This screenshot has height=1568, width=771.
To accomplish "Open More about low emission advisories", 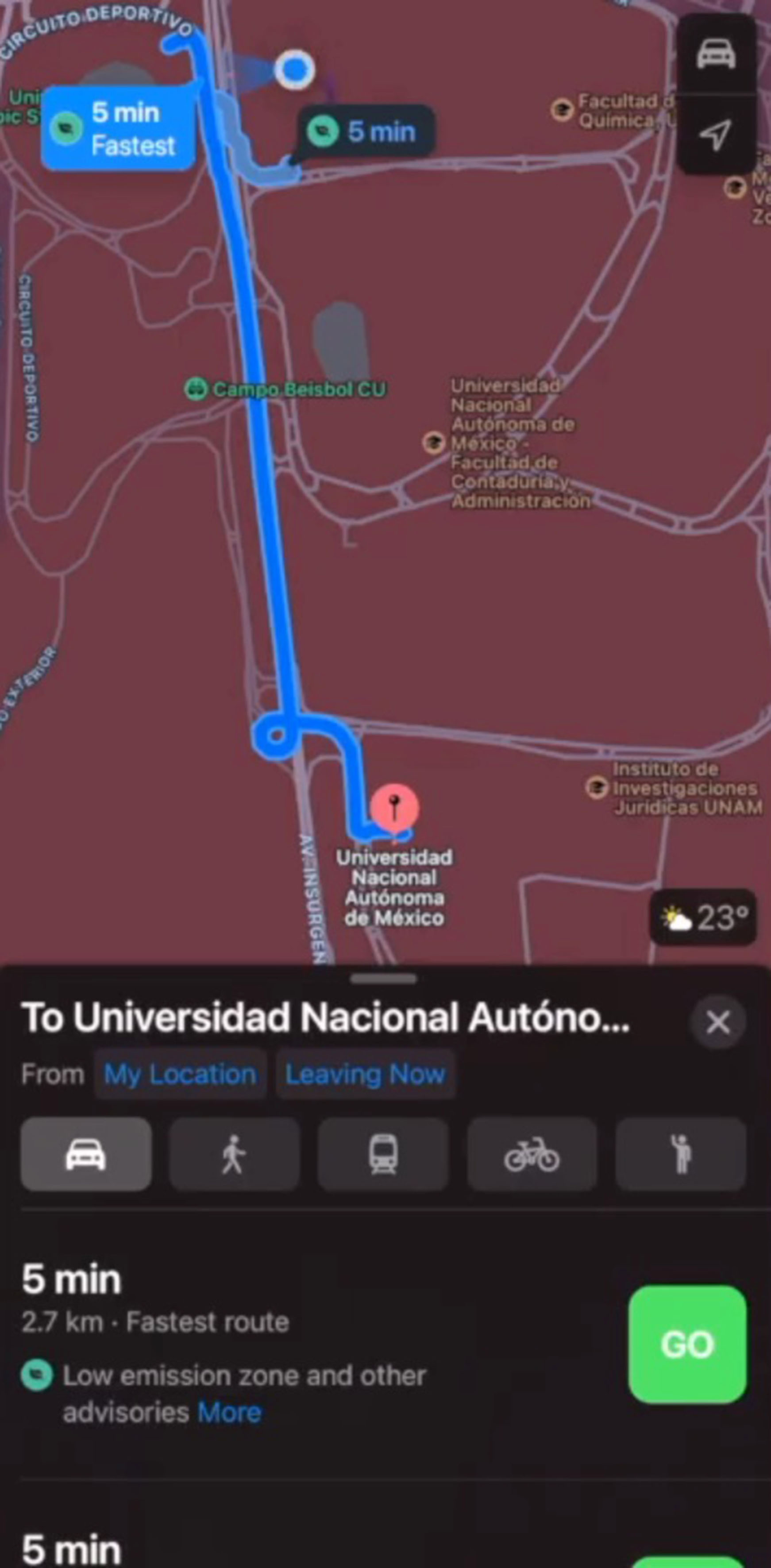I will point(229,1412).
